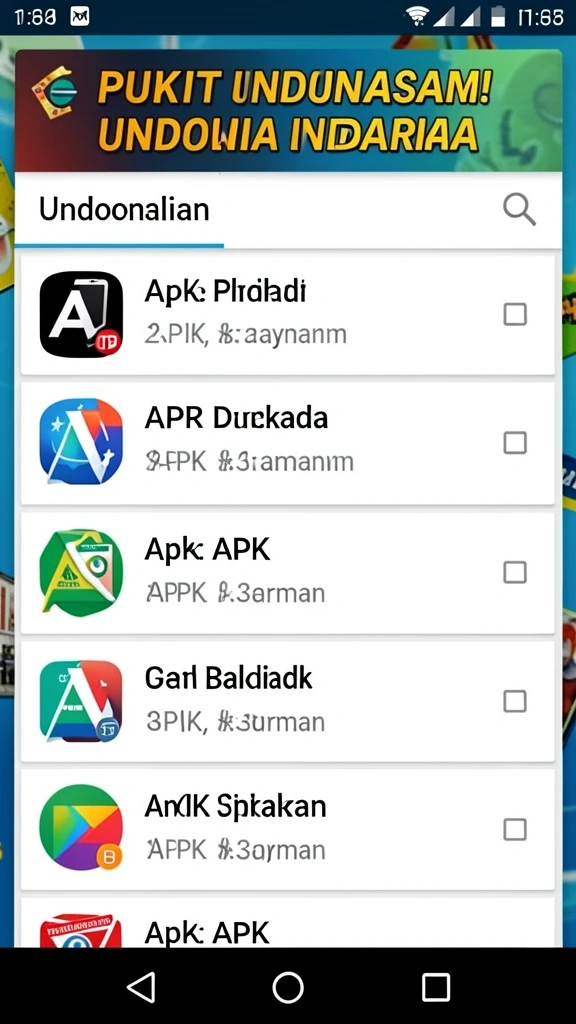Viewport: 576px width, 1024px height.
Task: Tap the system home button
Action: click(288, 986)
